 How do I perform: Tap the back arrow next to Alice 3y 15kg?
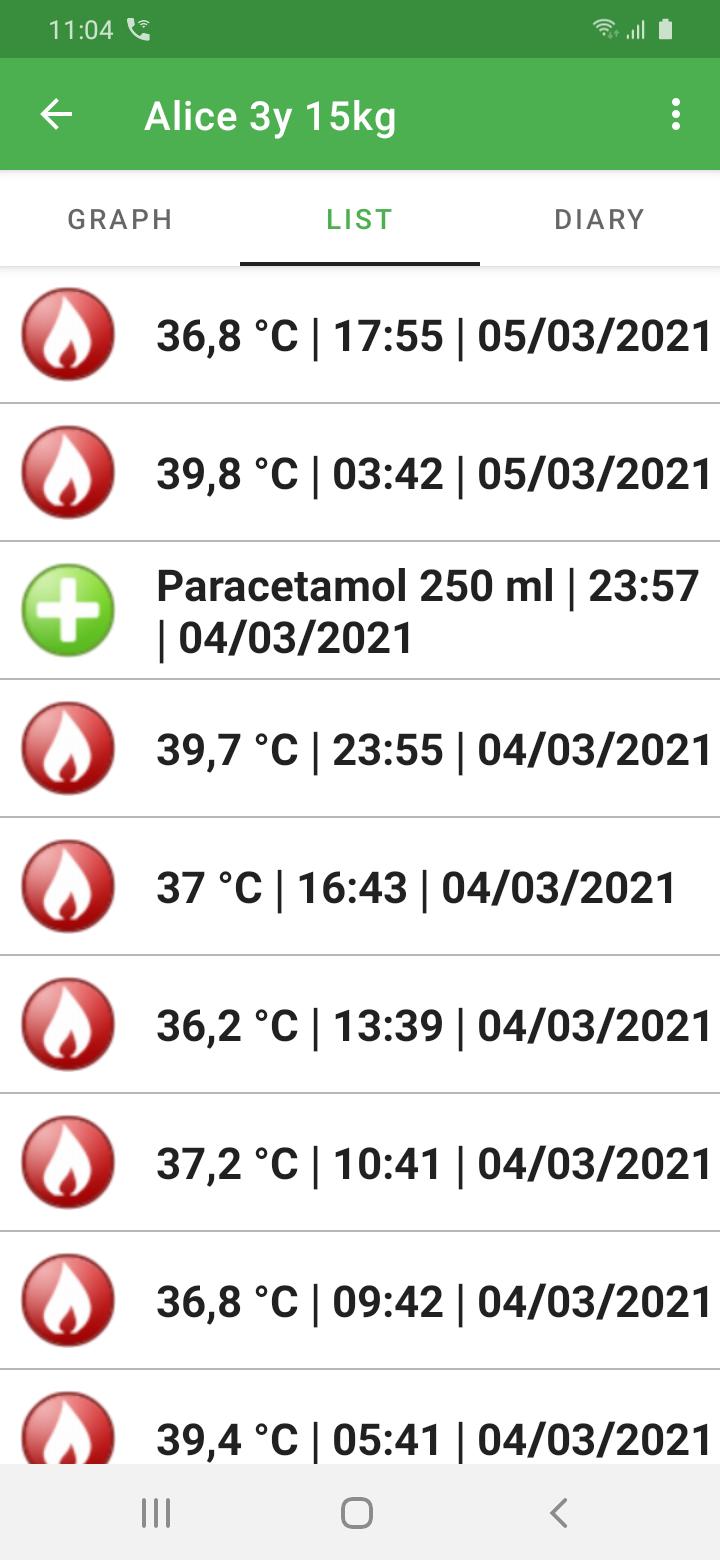coord(57,114)
